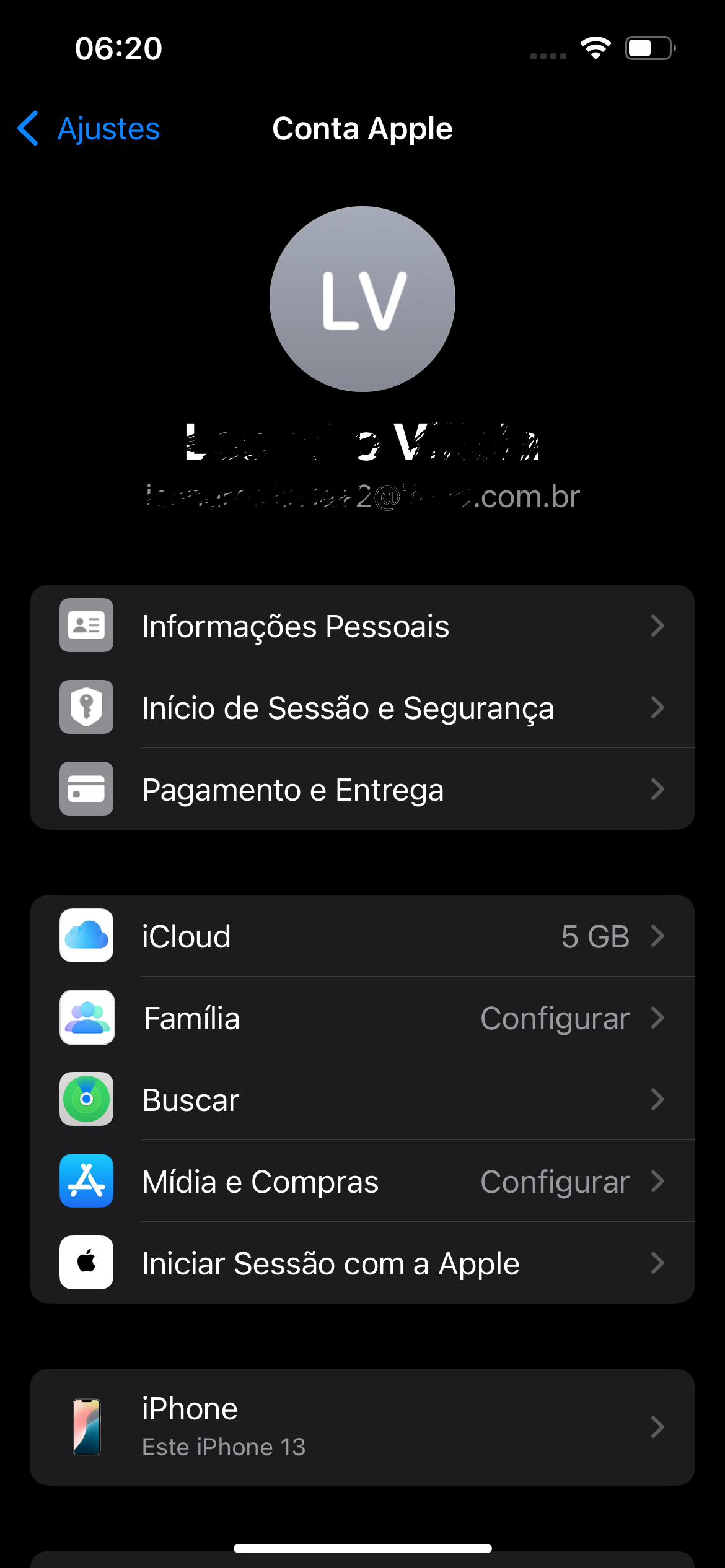Expand the Buscar details chevron
725x1568 pixels.
point(659,1100)
